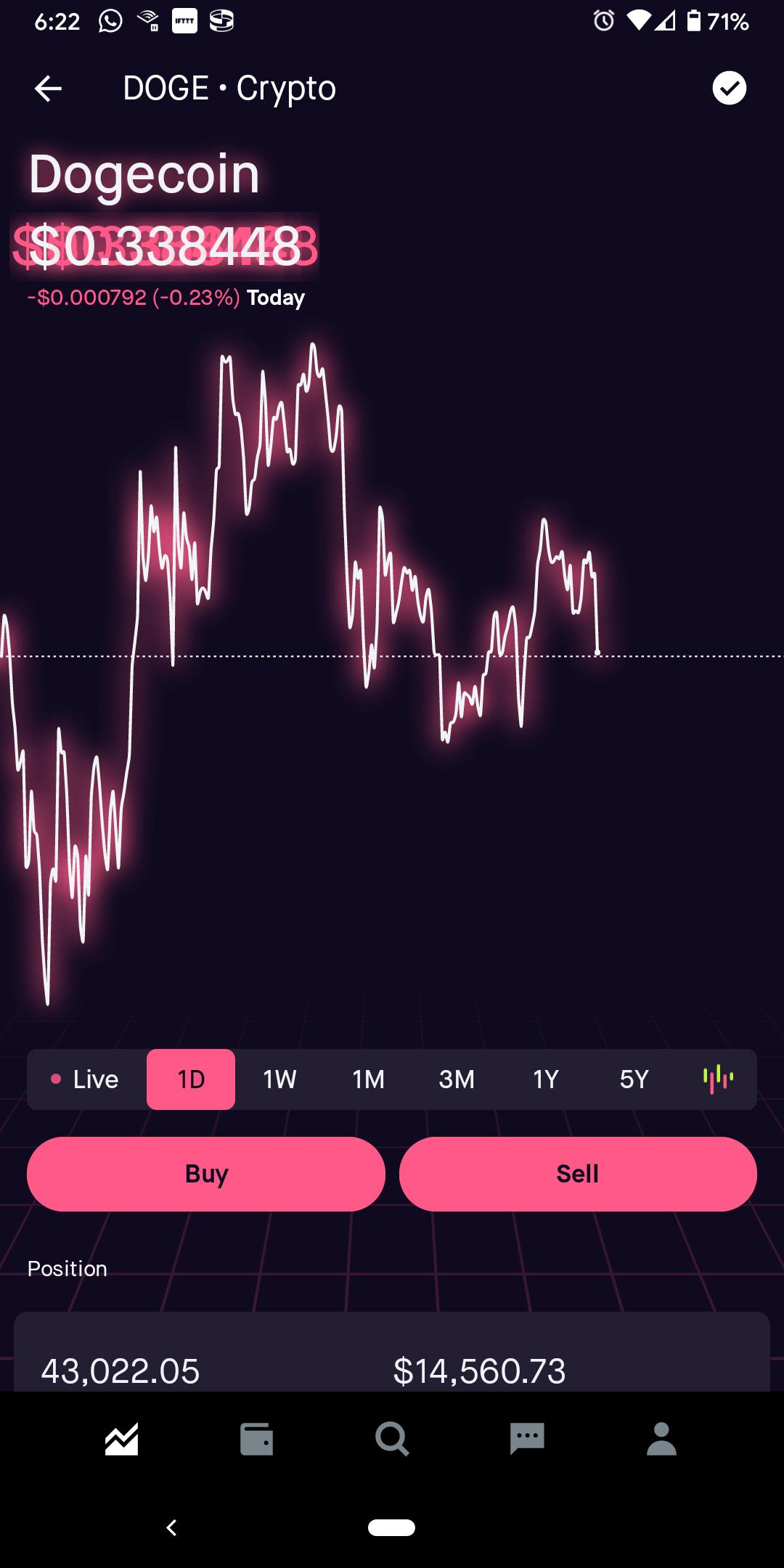Tap the system back button
Screen dimensions: 784x1568
tap(171, 1527)
